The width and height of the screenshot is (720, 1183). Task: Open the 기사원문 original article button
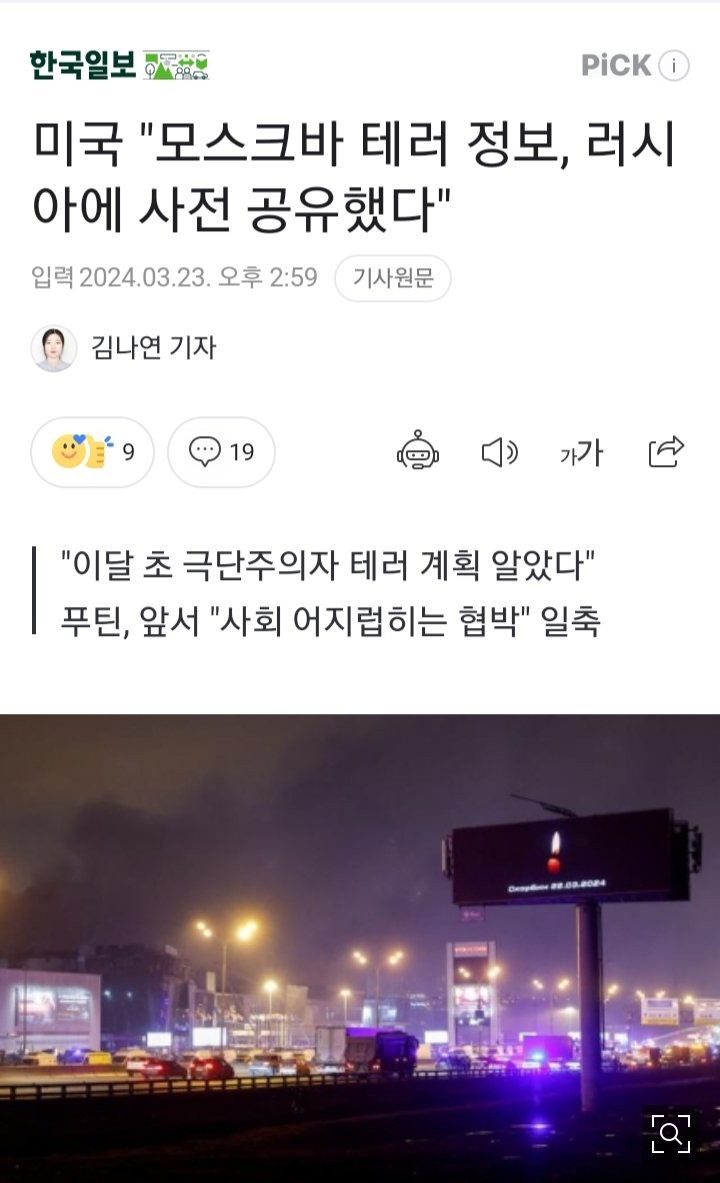(392, 278)
